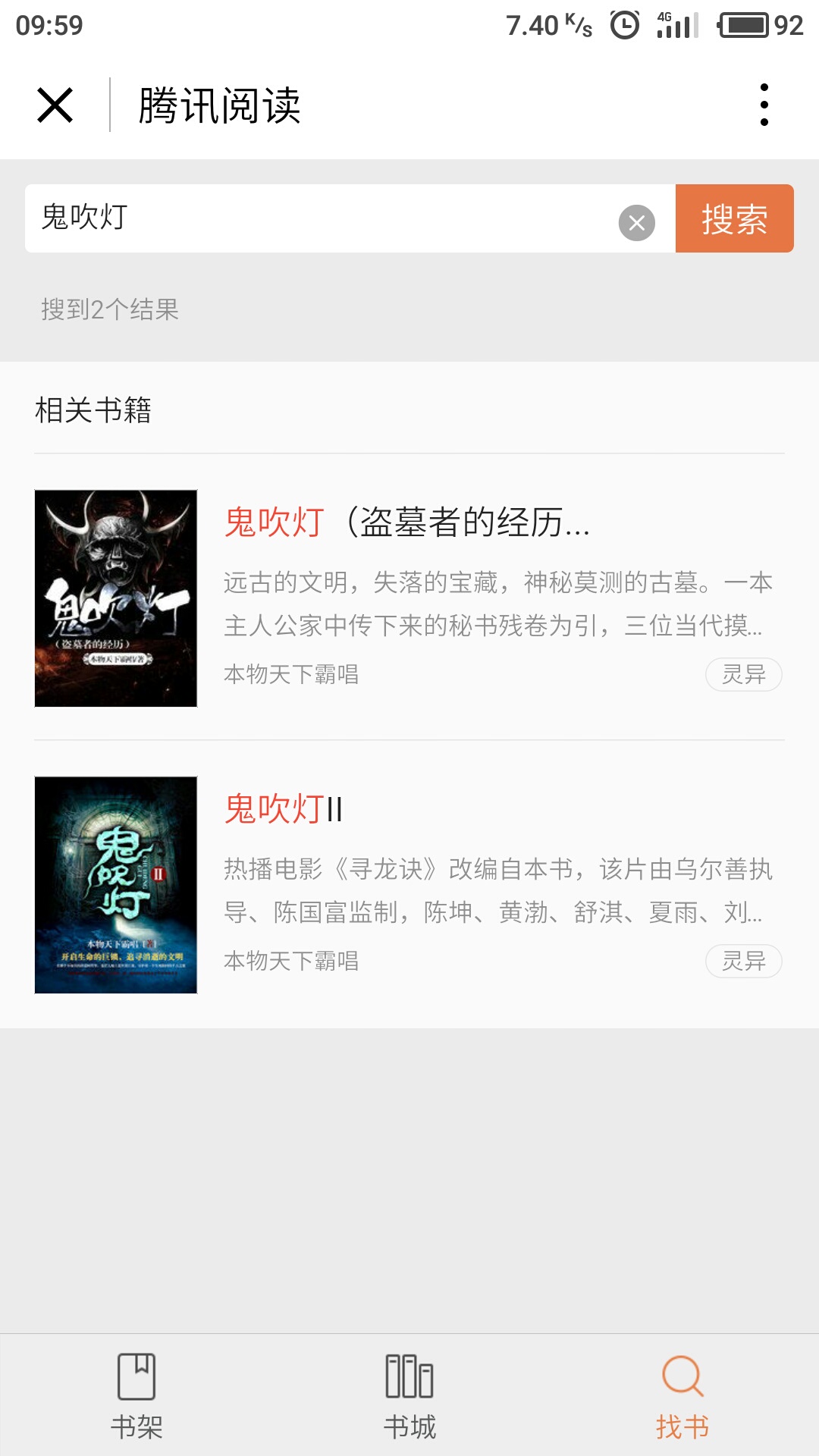The width and height of the screenshot is (819, 1456).
Task: Tap the 灵异 tag on 鬼吹灯 first result
Action: pyautogui.click(x=743, y=673)
